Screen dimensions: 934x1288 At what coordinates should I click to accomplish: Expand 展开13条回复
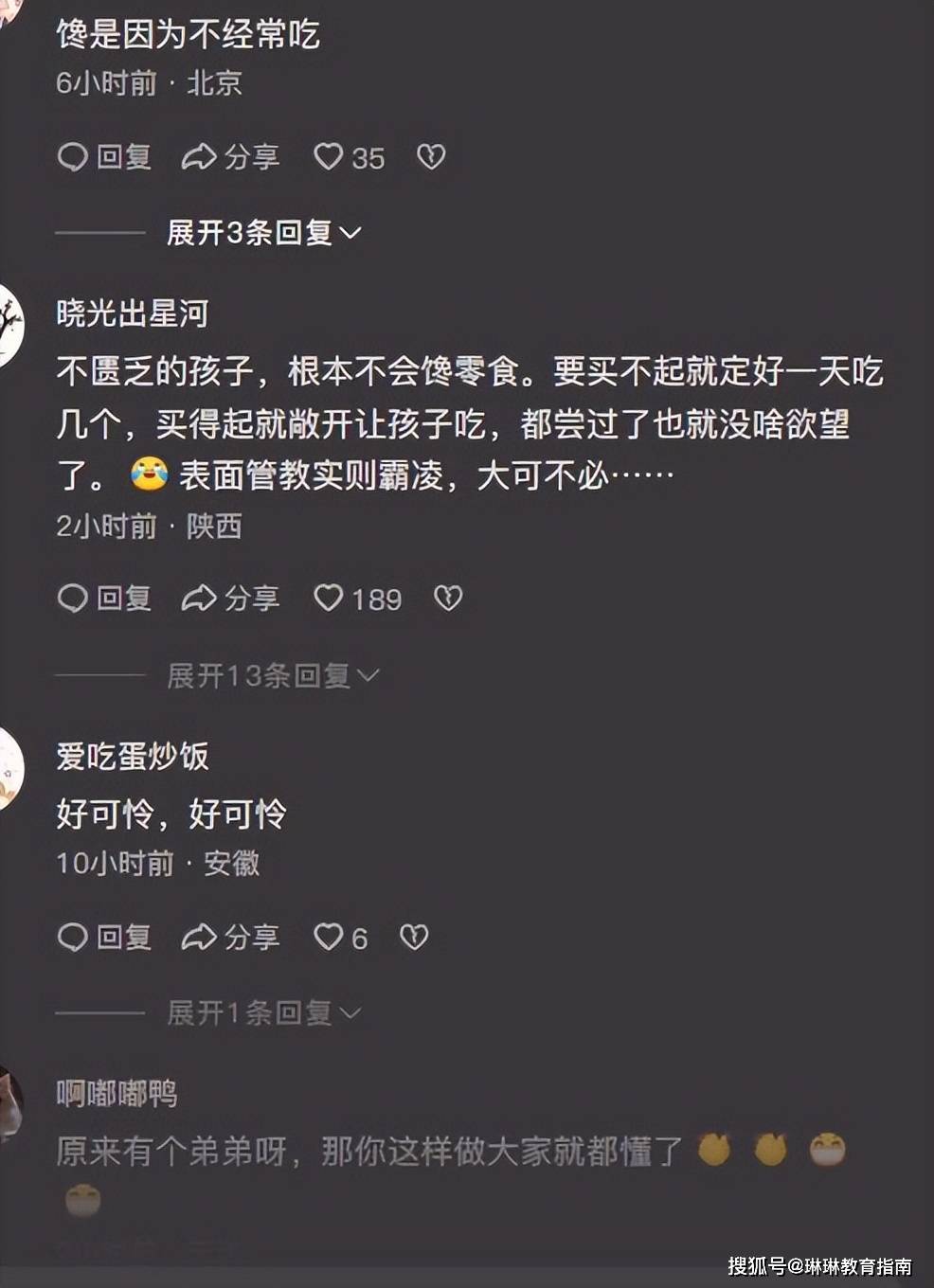point(273,675)
